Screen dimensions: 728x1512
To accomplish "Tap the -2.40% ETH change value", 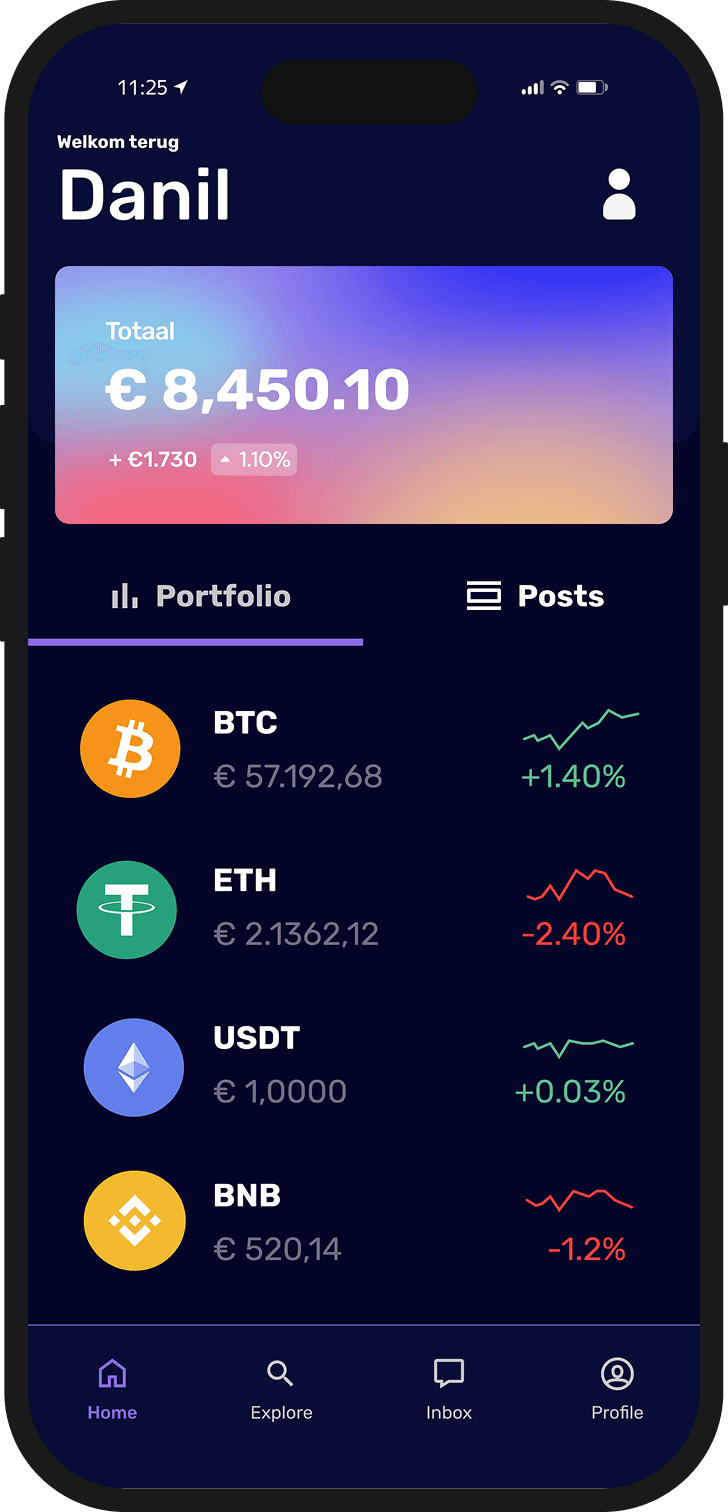I will point(573,934).
